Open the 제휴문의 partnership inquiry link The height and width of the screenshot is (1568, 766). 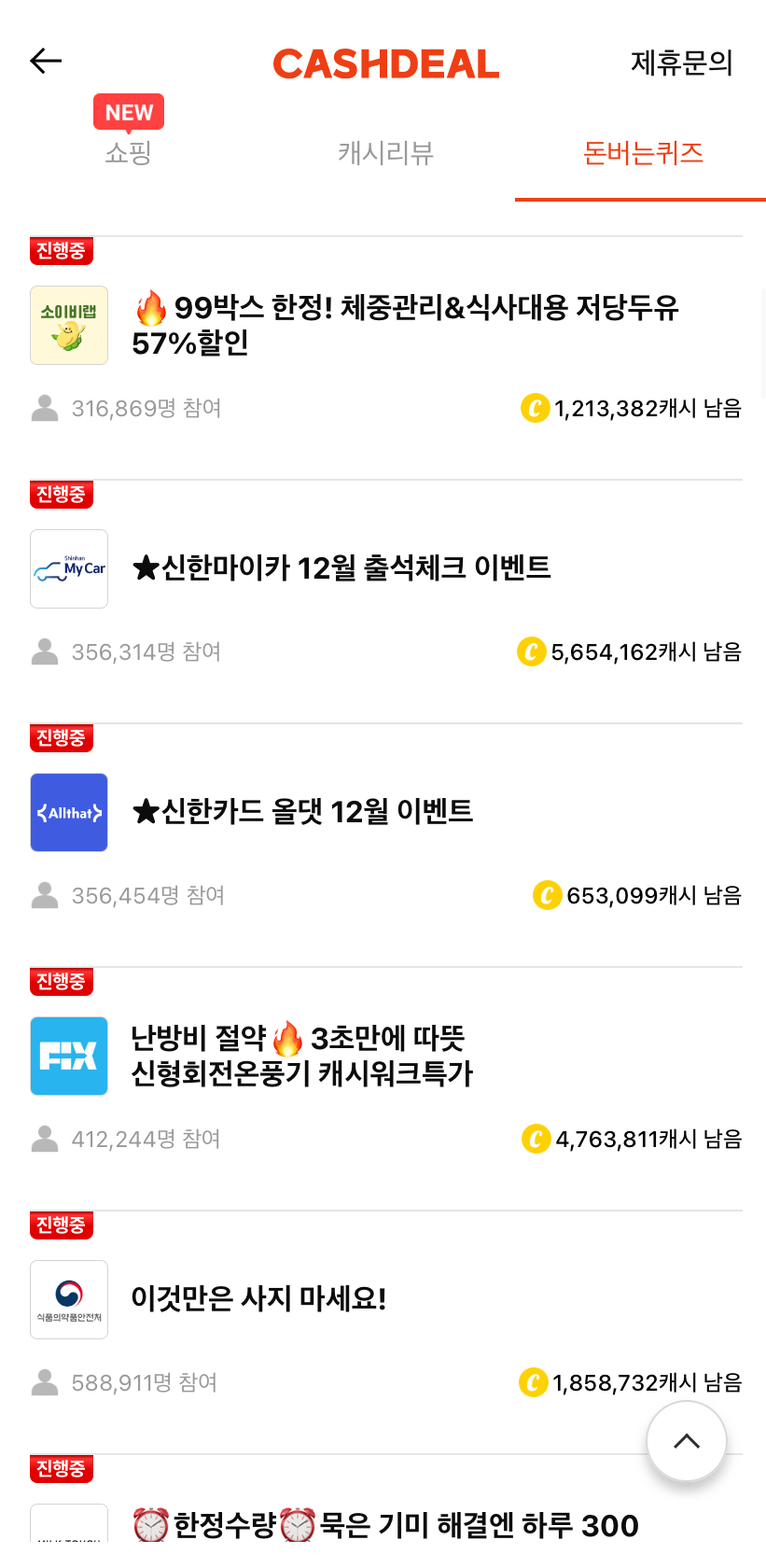tap(681, 63)
